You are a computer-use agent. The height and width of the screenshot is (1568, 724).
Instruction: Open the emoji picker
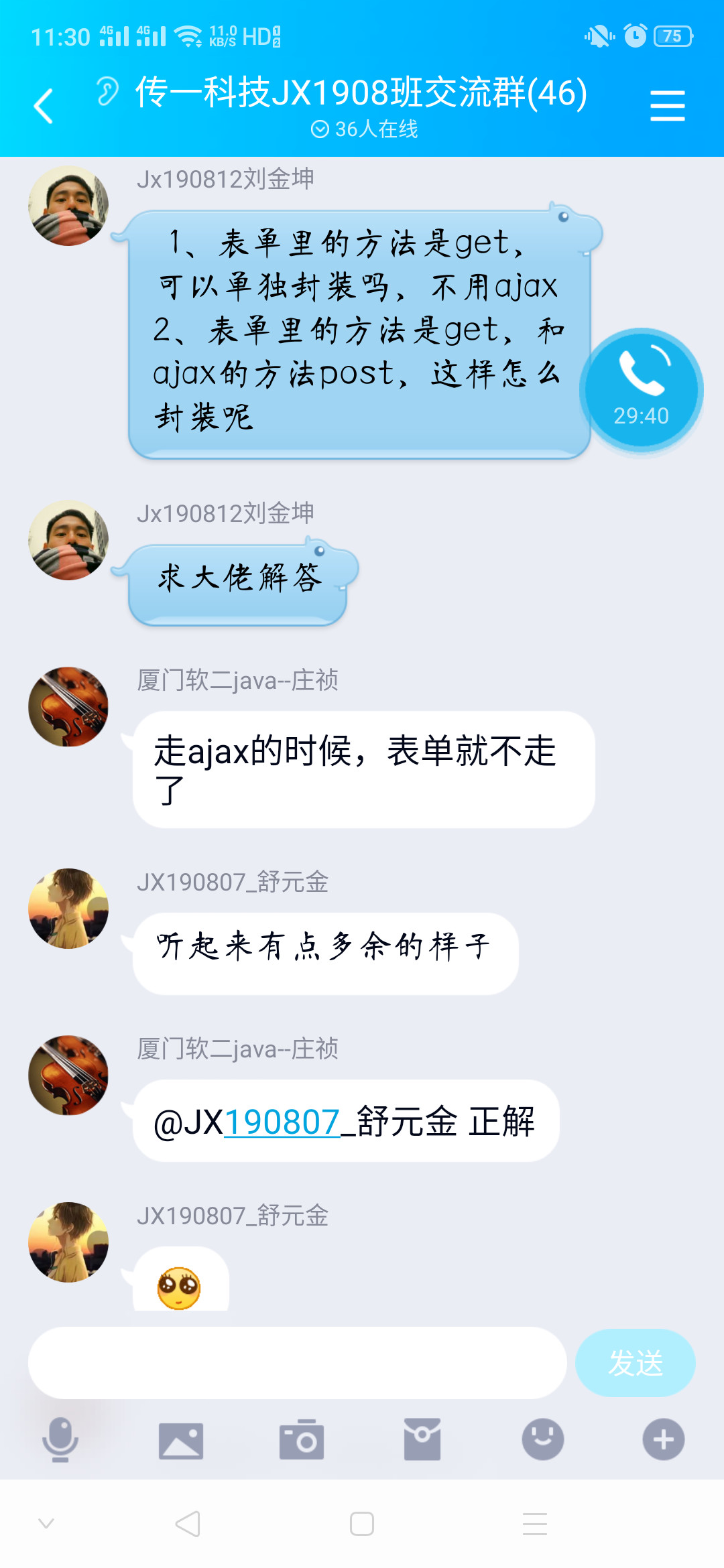click(543, 1439)
